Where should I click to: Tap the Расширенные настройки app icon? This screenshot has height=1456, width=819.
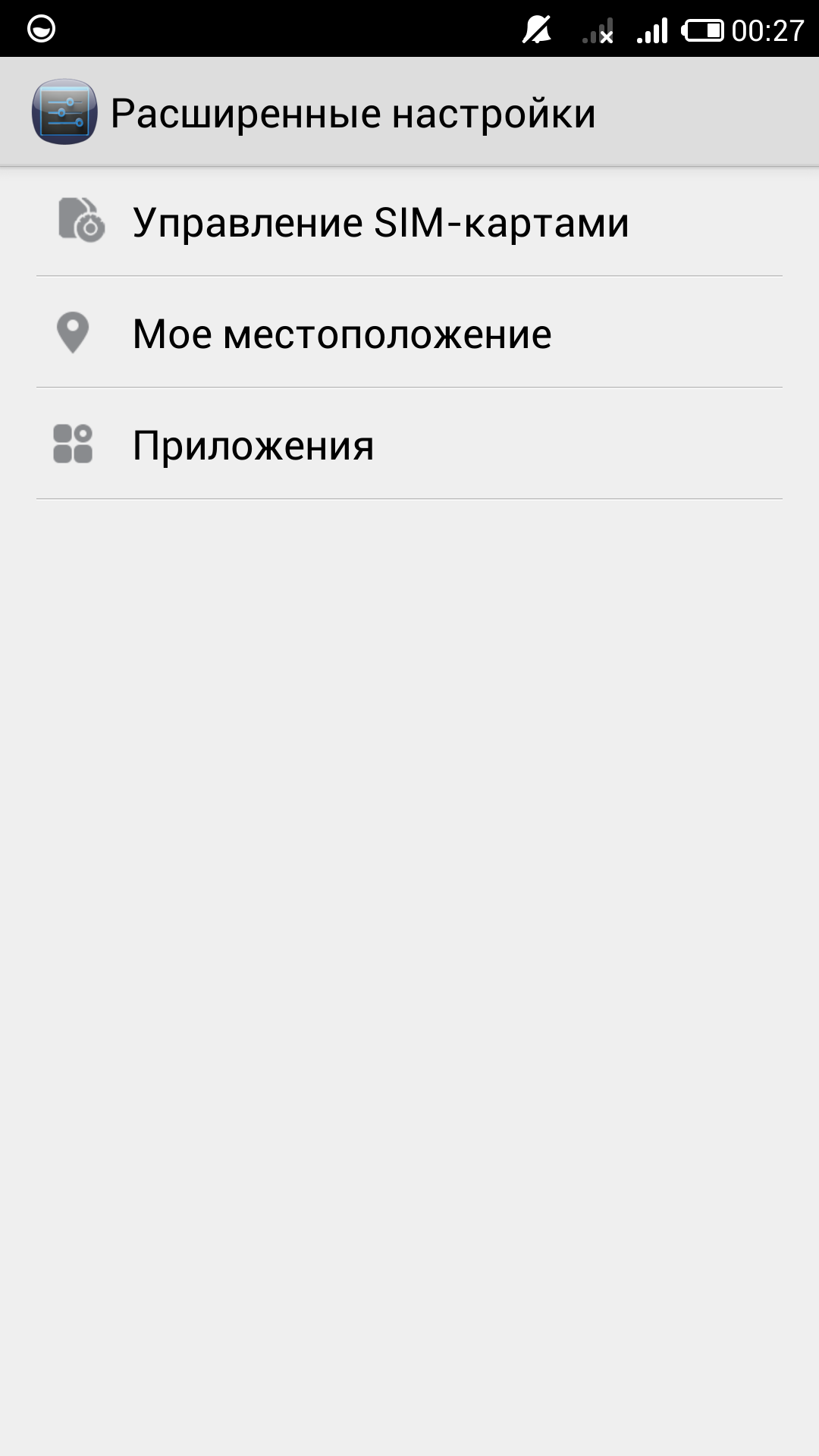[64, 112]
